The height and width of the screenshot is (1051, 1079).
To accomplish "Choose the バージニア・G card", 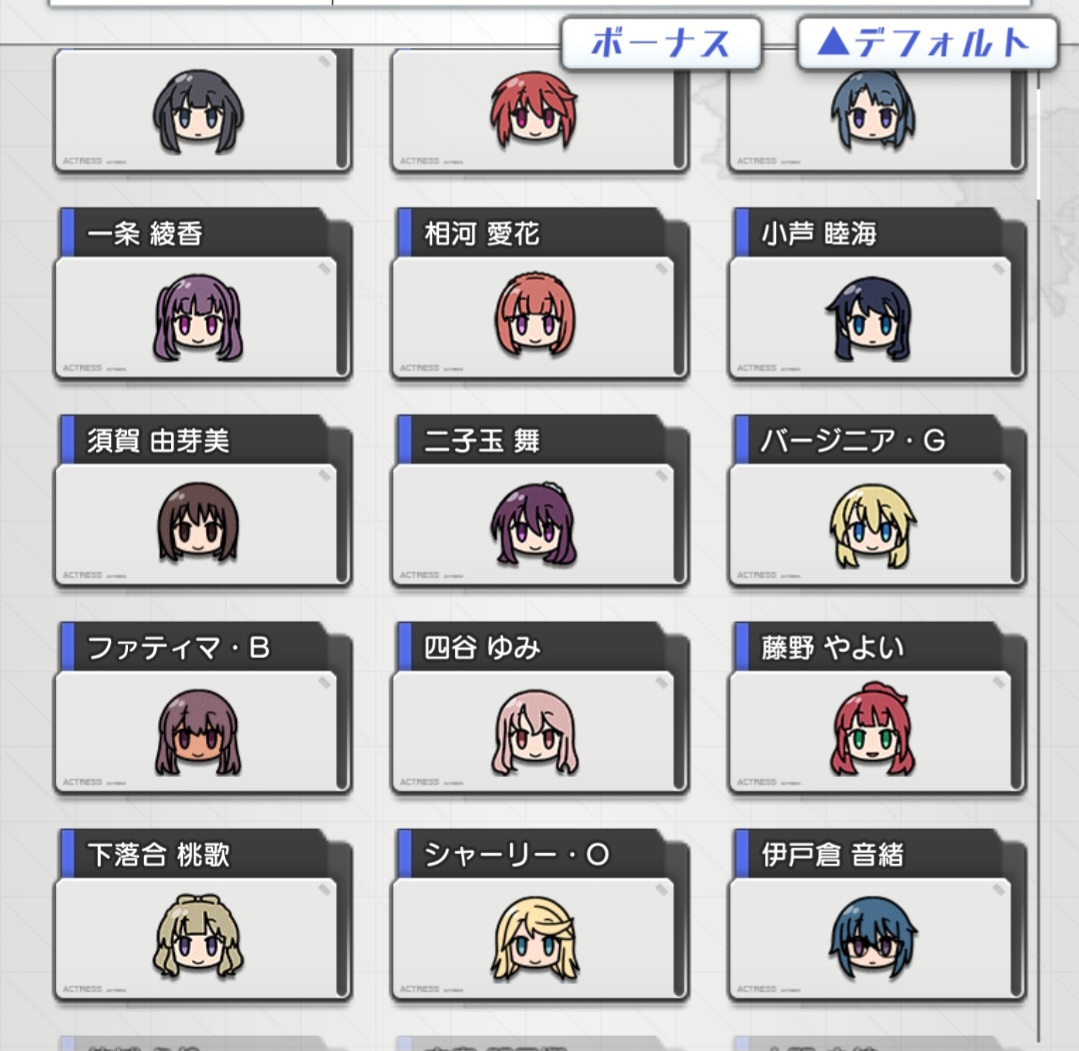I will click(x=877, y=501).
